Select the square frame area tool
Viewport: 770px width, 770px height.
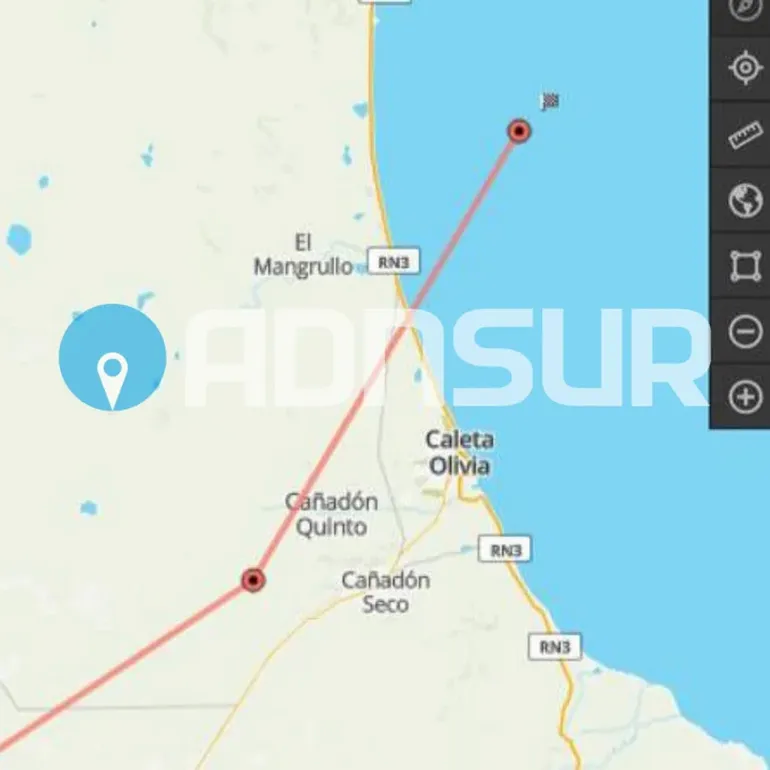pos(745,267)
